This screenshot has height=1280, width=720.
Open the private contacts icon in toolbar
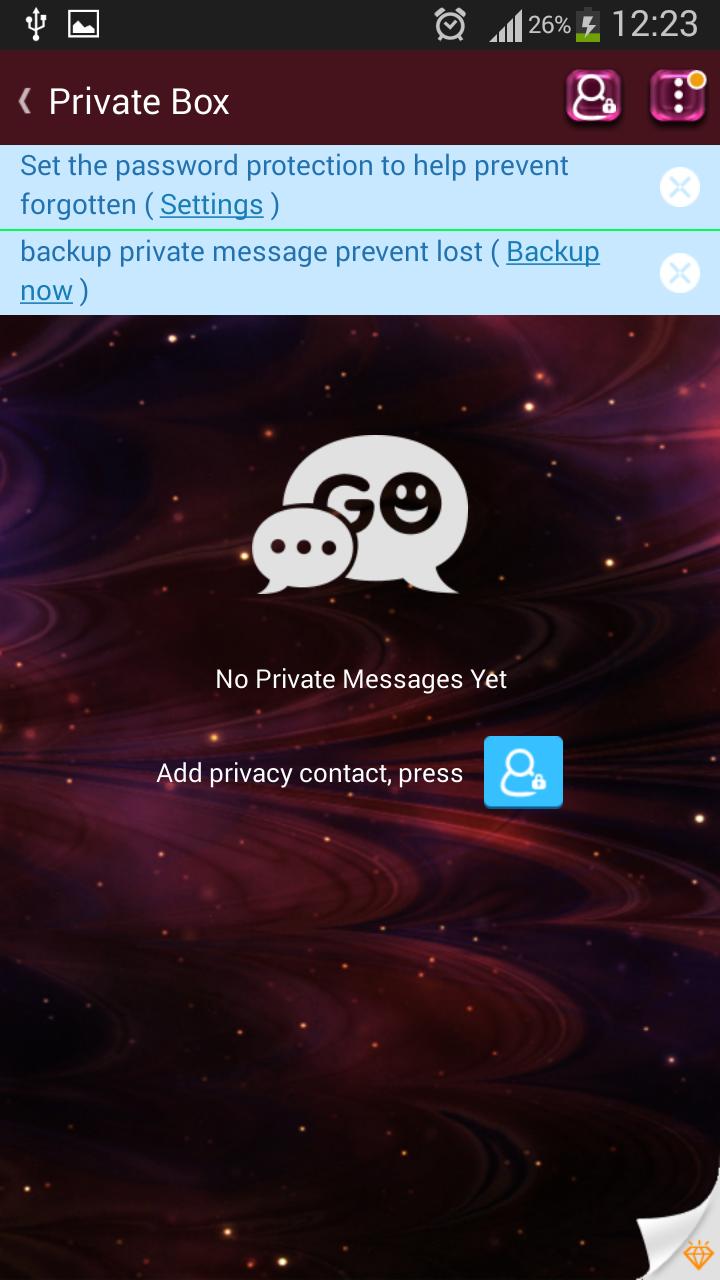[593, 97]
